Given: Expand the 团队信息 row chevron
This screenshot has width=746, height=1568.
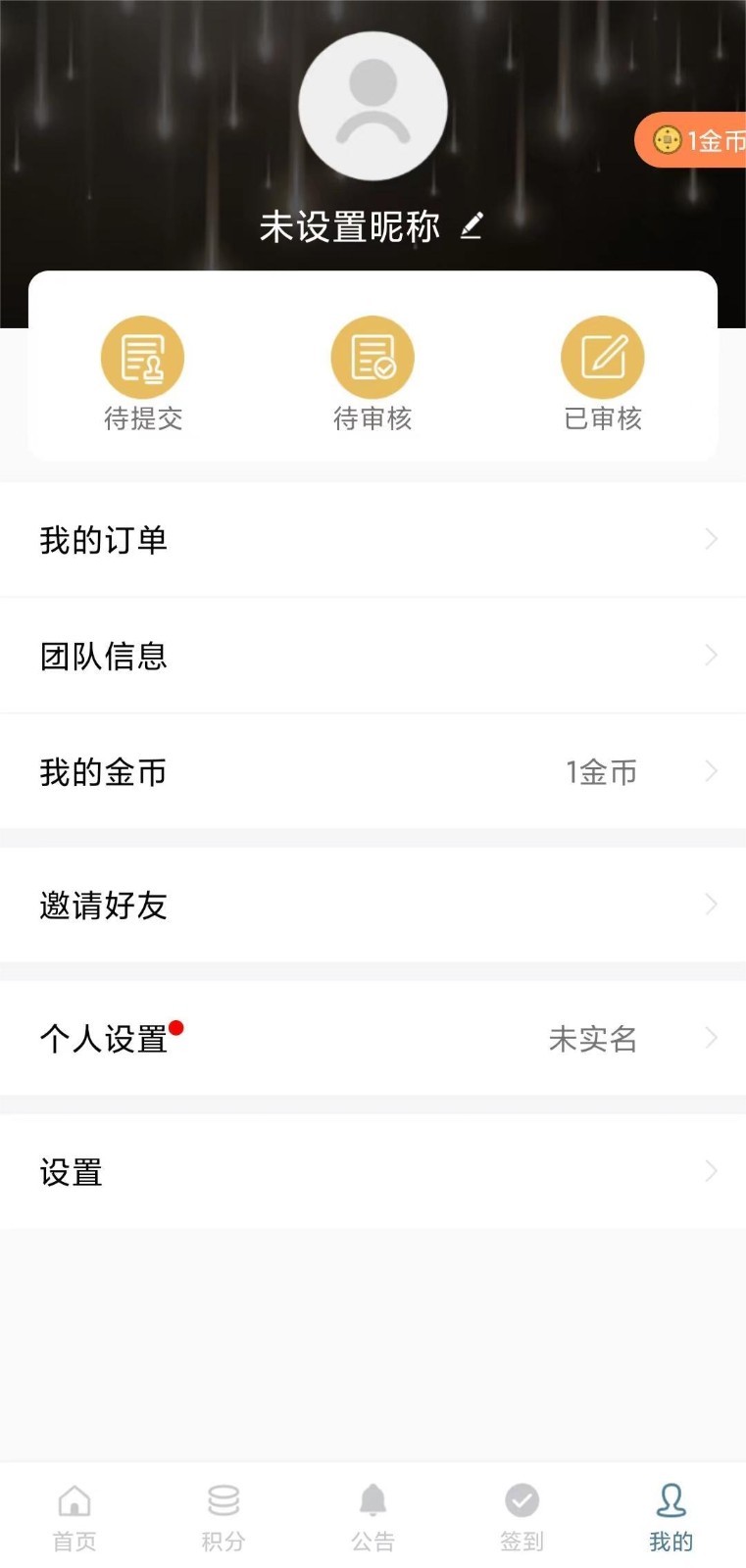Looking at the screenshot, I should point(712,656).
